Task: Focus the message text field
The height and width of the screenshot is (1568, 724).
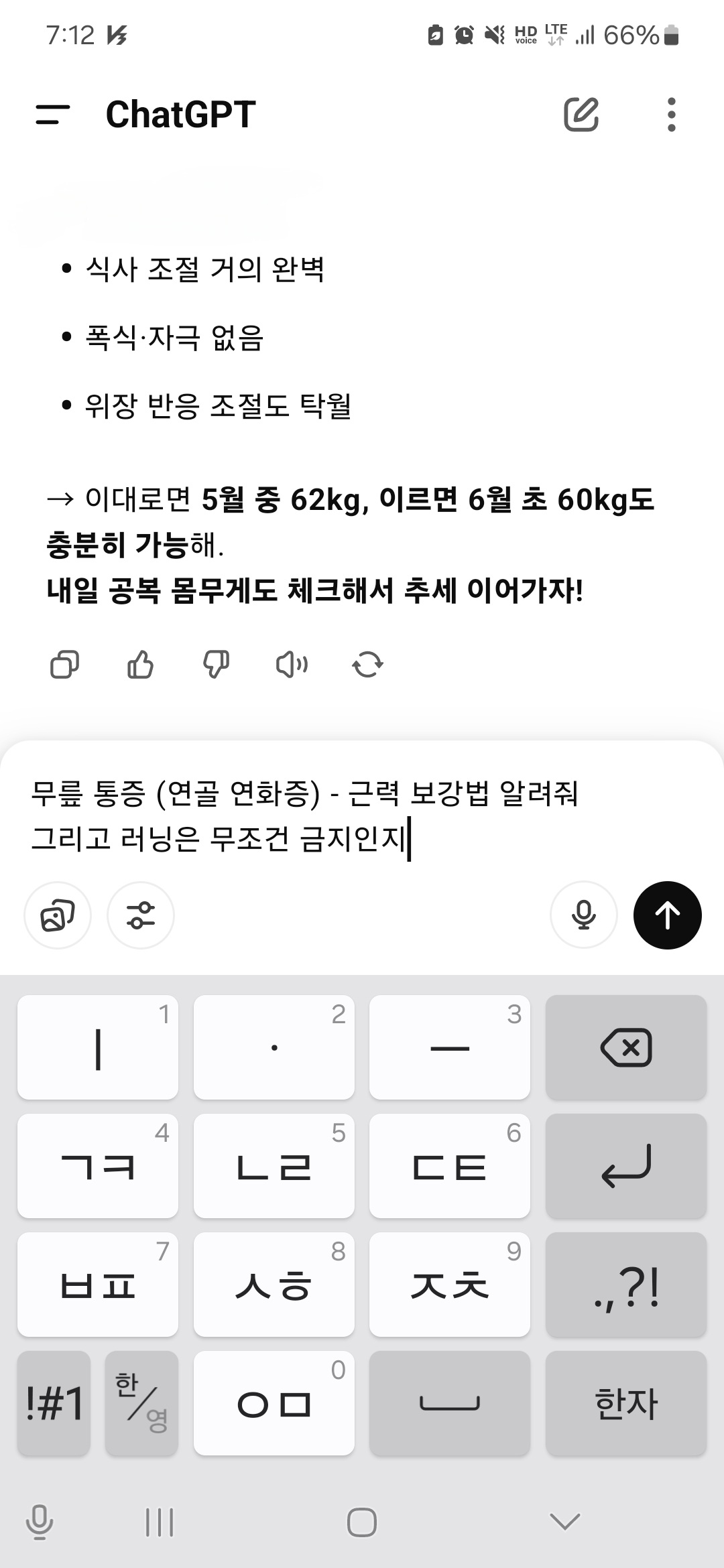Action: pyautogui.click(x=362, y=815)
